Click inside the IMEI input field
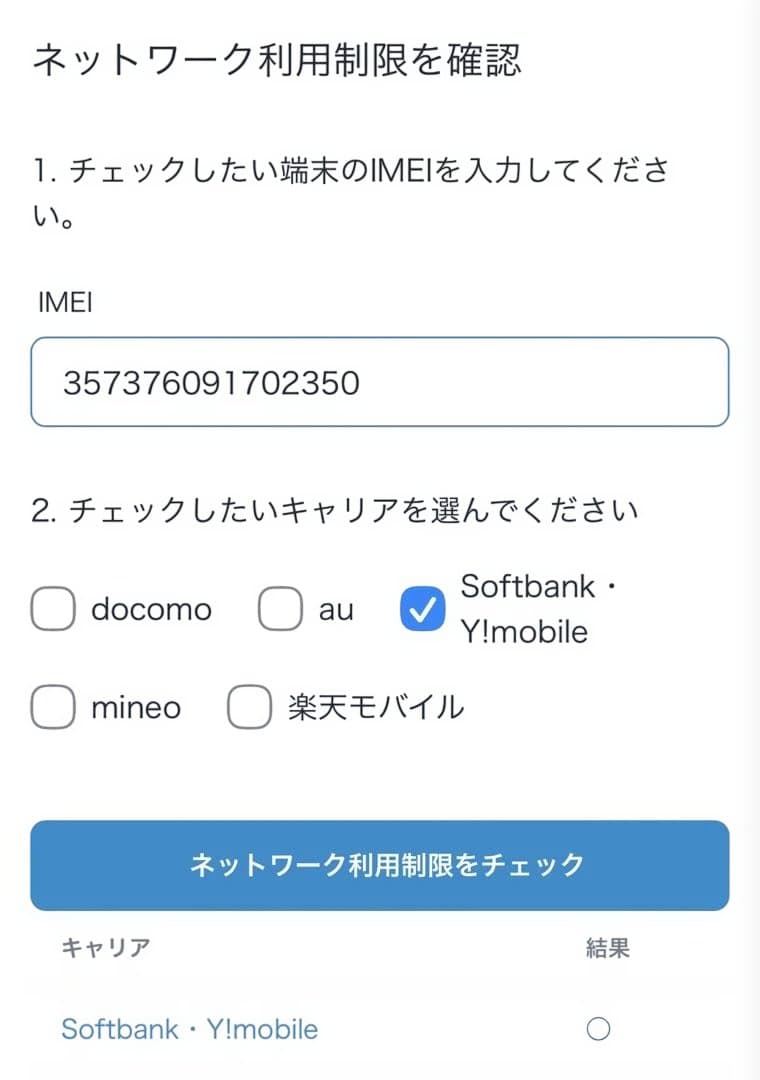The height and width of the screenshot is (1080, 760). click(x=380, y=381)
